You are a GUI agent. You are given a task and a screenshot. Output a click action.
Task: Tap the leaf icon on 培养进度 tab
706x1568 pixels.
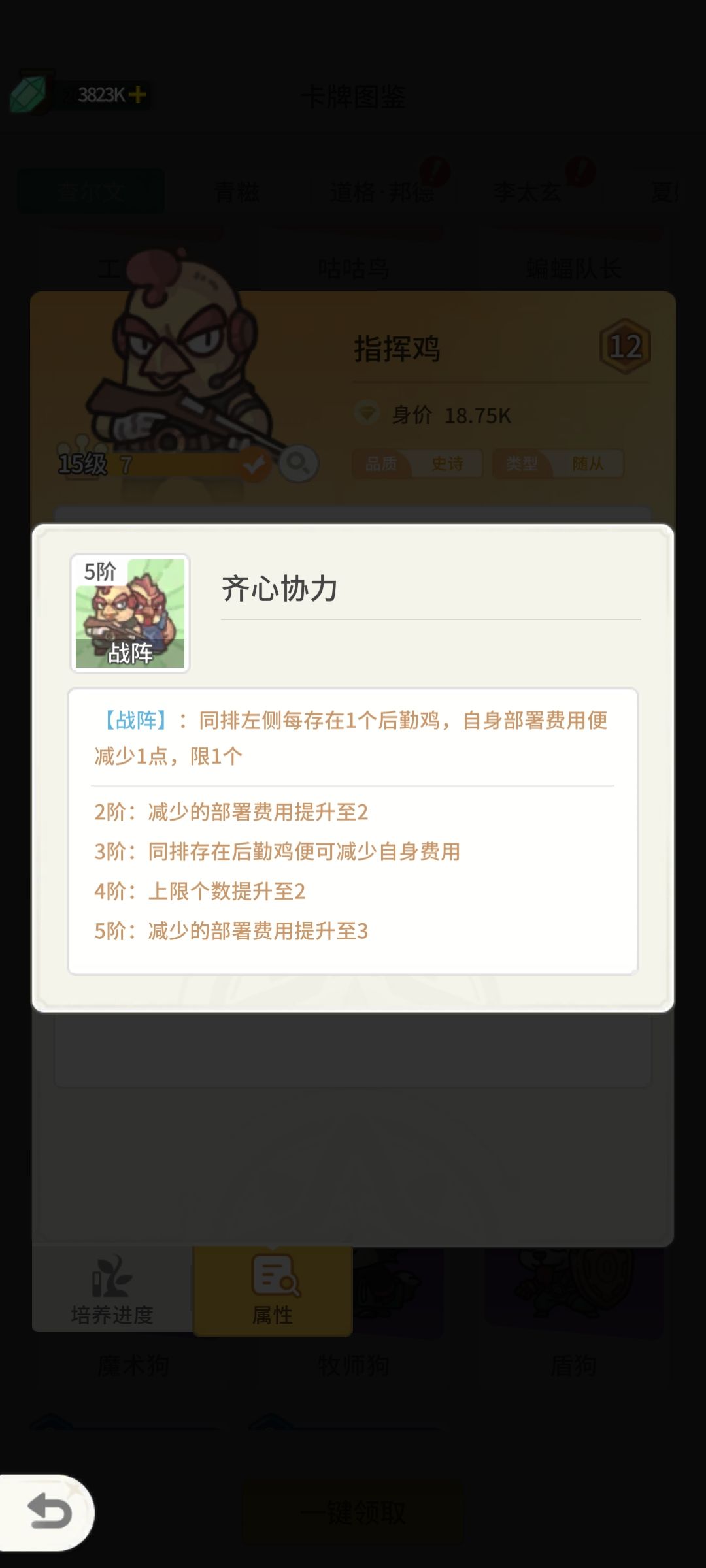tap(112, 1282)
